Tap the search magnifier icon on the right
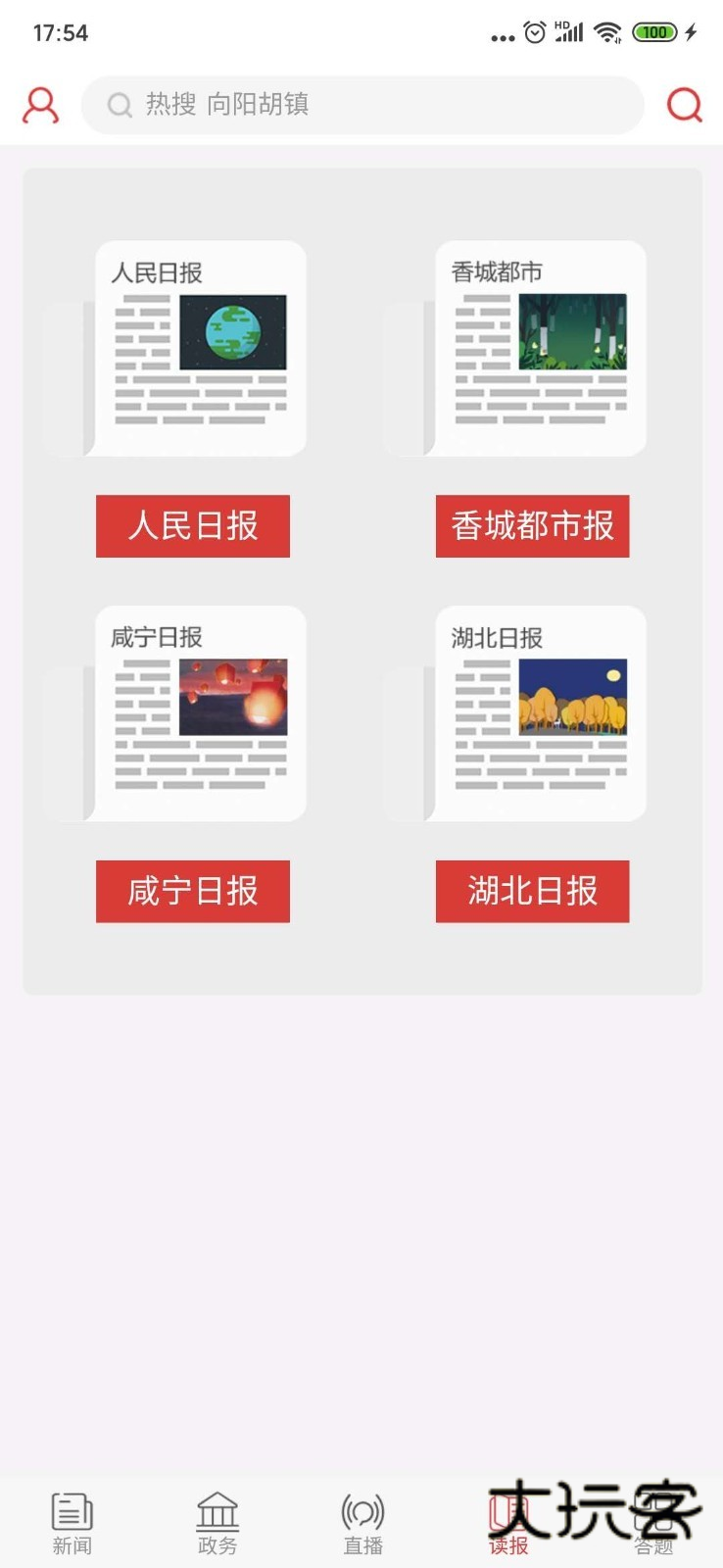The image size is (723, 1568). coord(684,104)
